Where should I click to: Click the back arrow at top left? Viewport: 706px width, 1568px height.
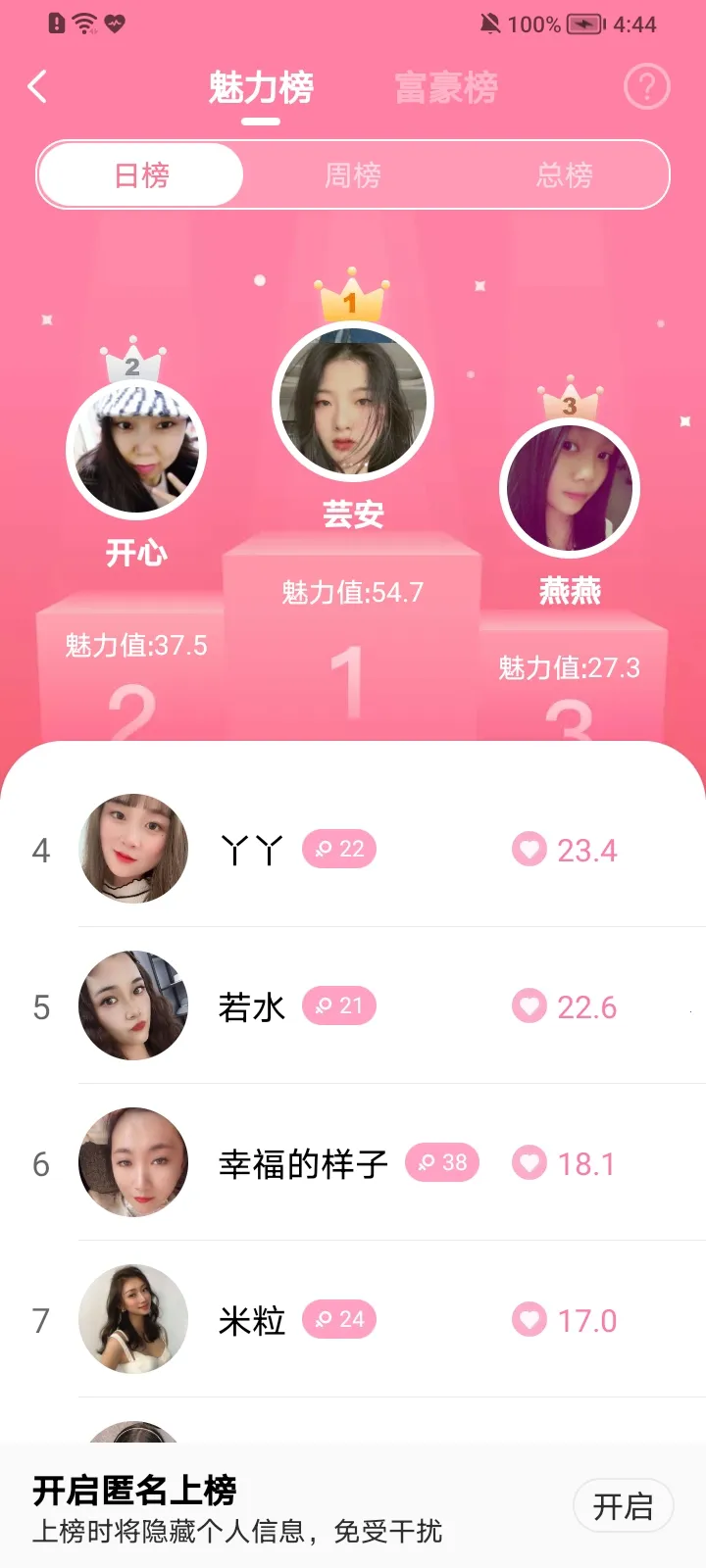coord(37,86)
